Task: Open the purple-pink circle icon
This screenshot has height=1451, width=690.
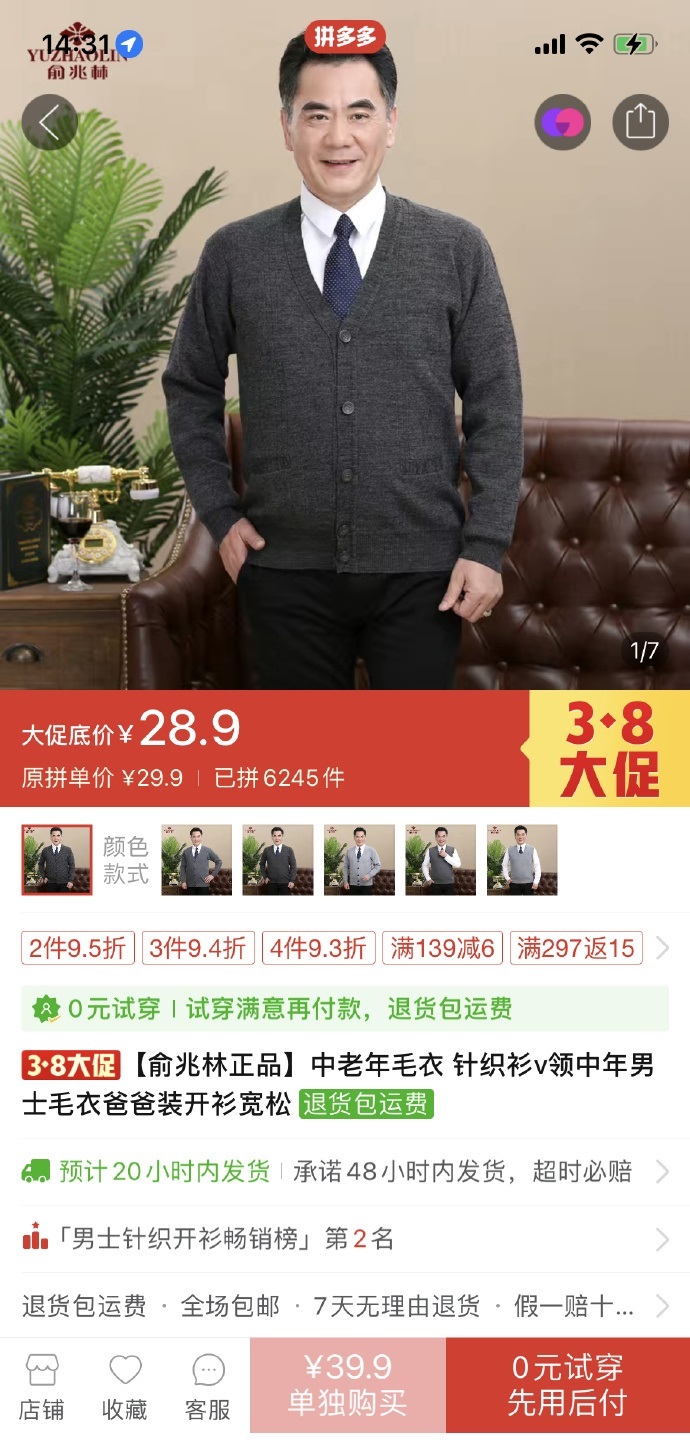Action: tap(562, 122)
